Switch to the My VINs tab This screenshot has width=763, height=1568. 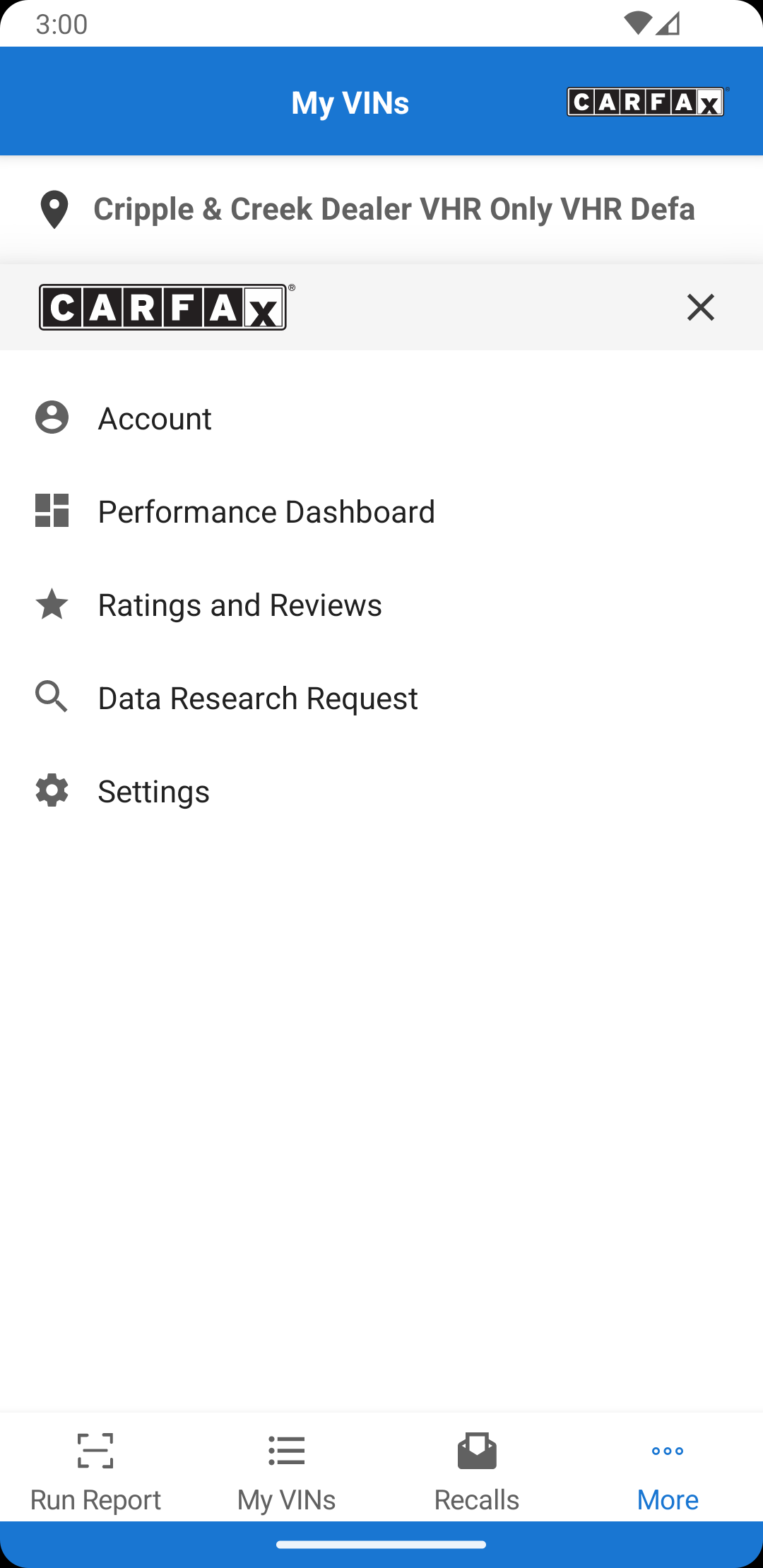286,1469
